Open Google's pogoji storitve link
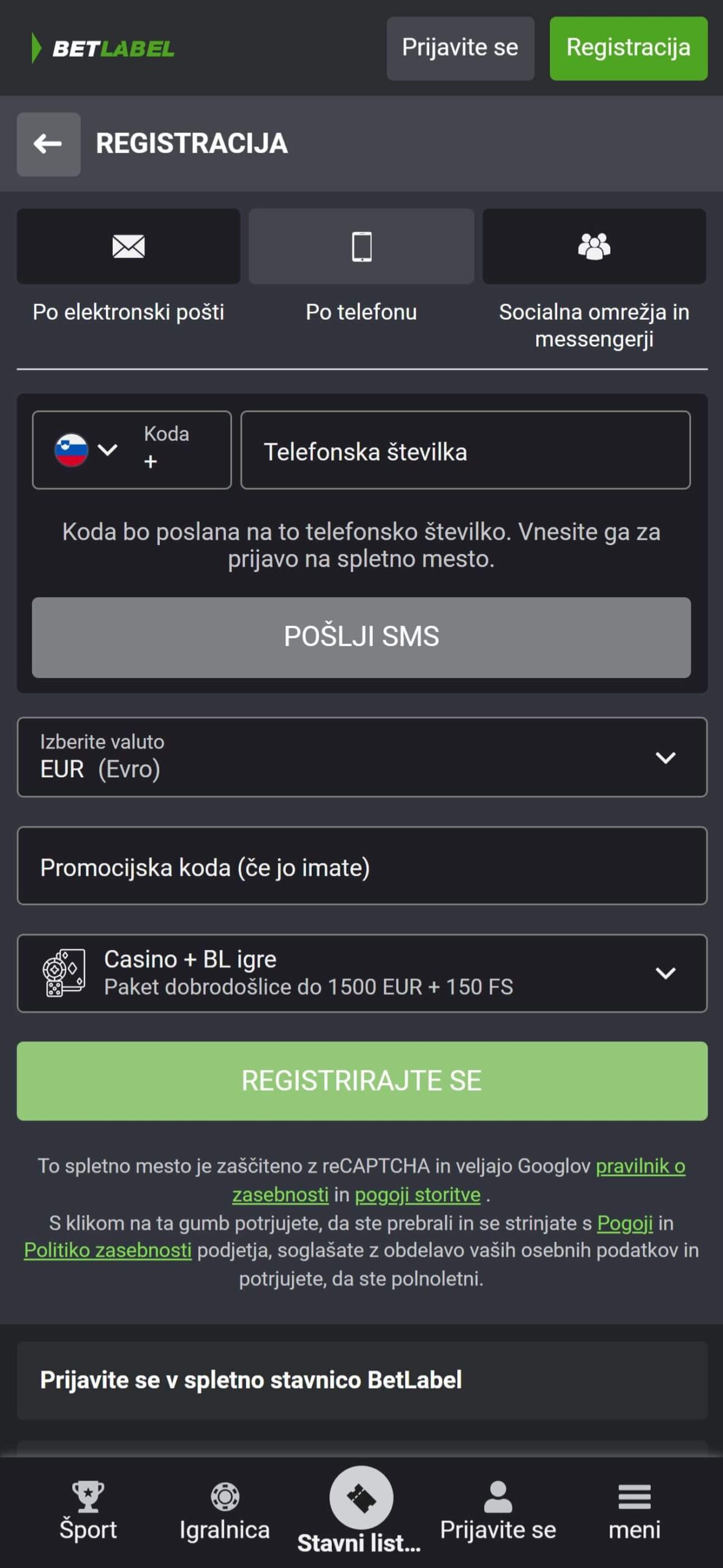The width and height of the screenshot is (723, 1568). click(x=418, y=1194)
